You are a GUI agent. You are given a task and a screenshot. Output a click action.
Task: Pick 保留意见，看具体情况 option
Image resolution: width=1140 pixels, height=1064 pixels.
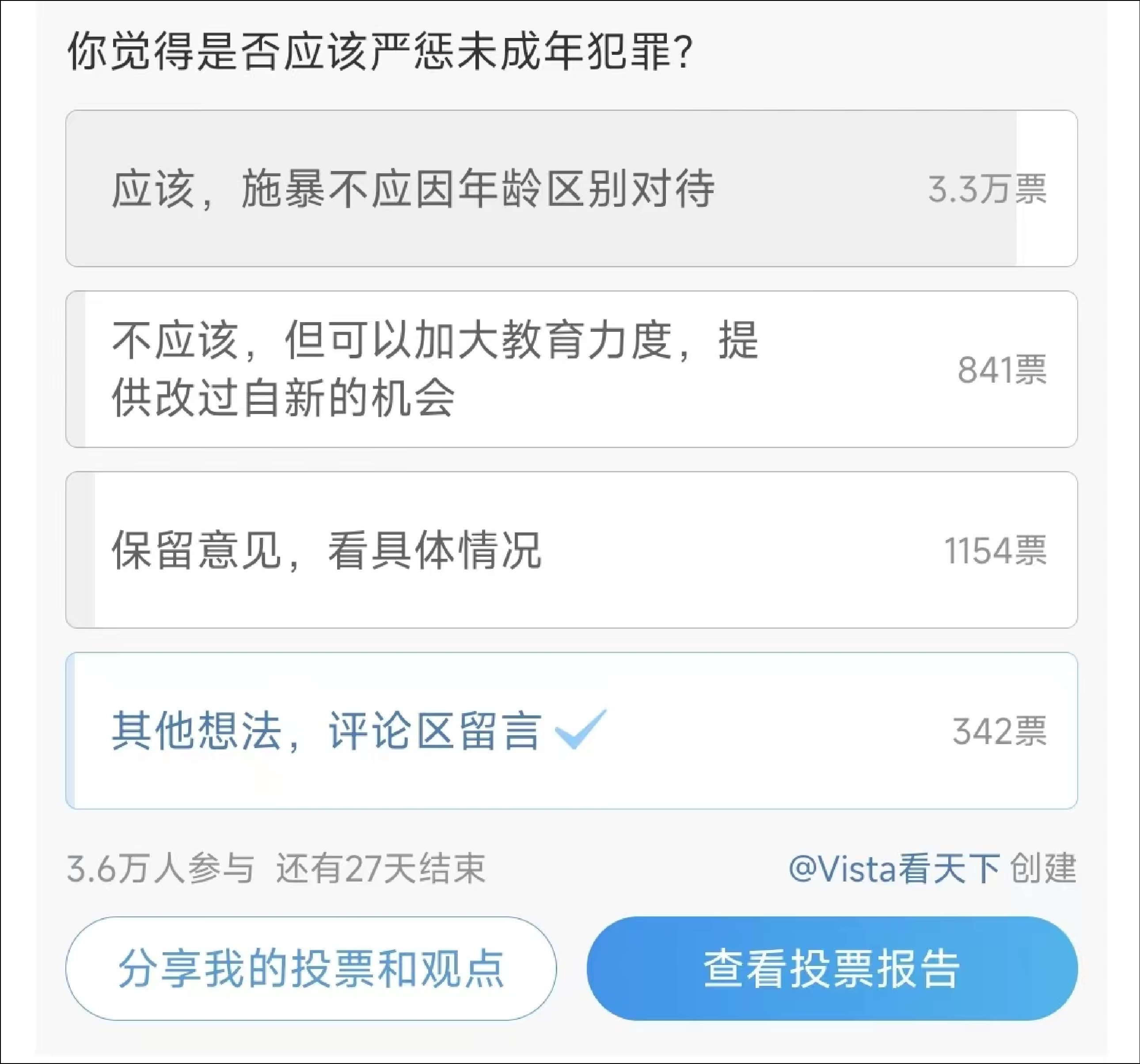pos(571,550)
